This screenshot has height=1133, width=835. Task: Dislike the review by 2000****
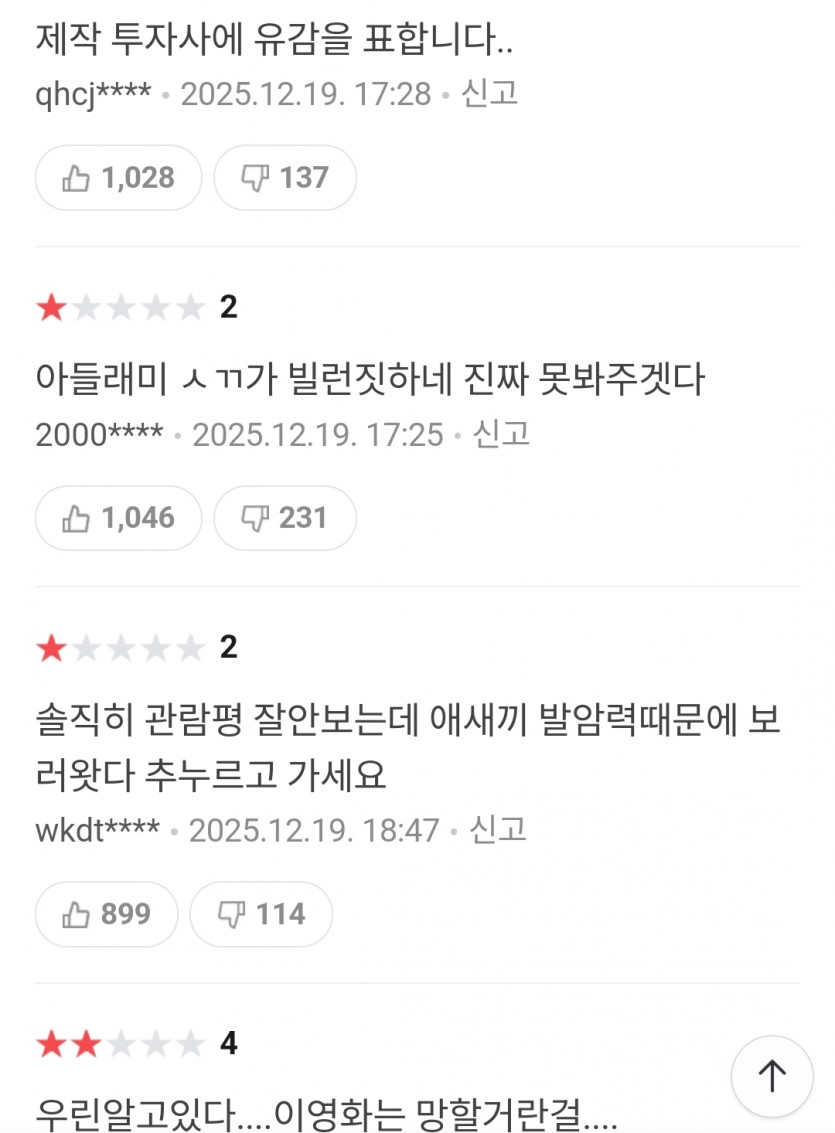point(285,518)
